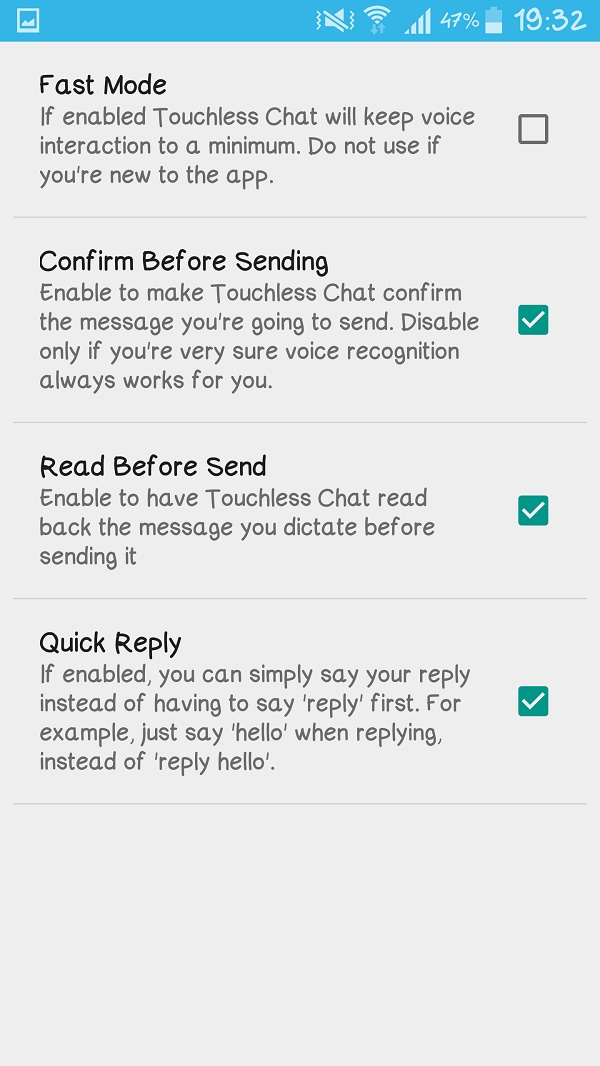This screenshot has width=600, height=1066.
Task: Turn off the Quick Reply checkbox
Action: 533,702
